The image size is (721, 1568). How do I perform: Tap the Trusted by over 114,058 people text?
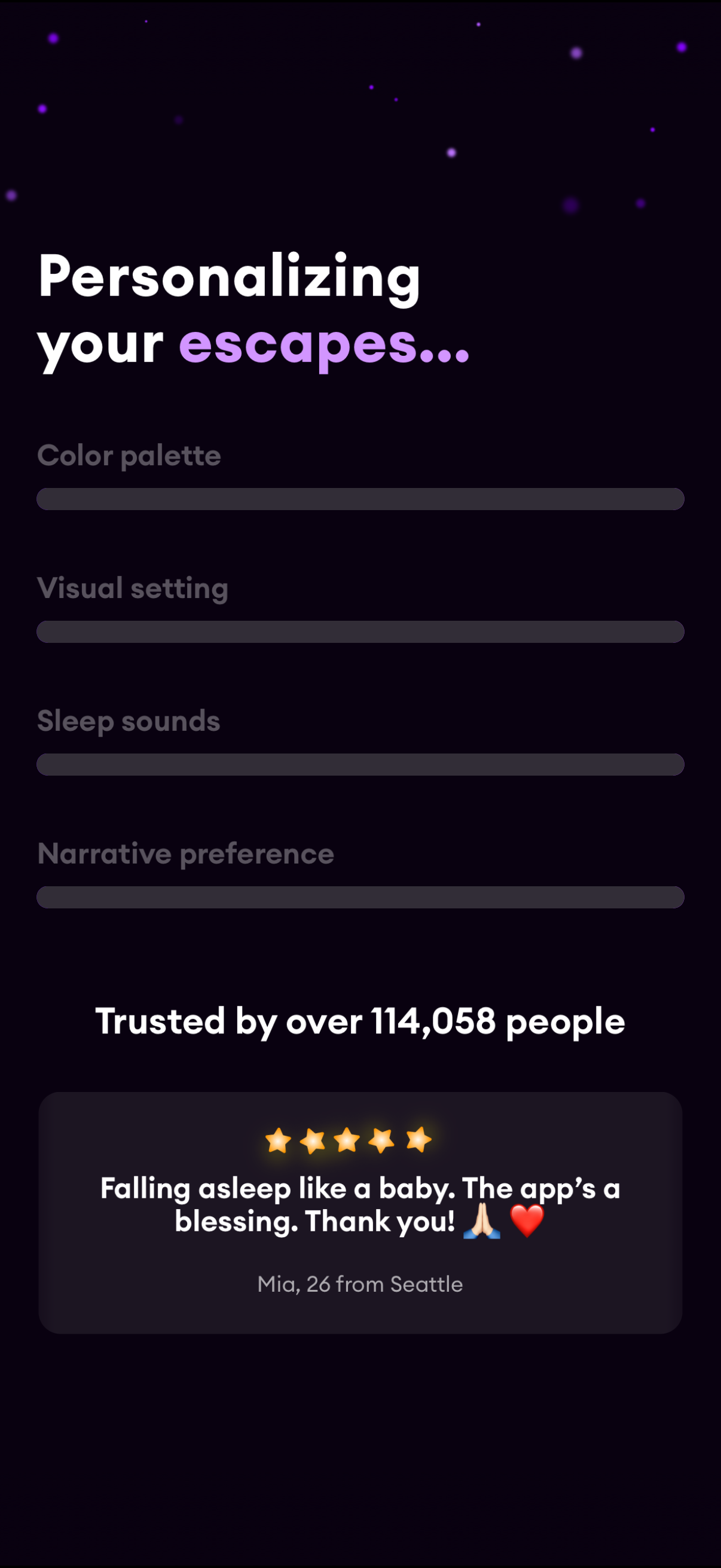[360, 1022]
